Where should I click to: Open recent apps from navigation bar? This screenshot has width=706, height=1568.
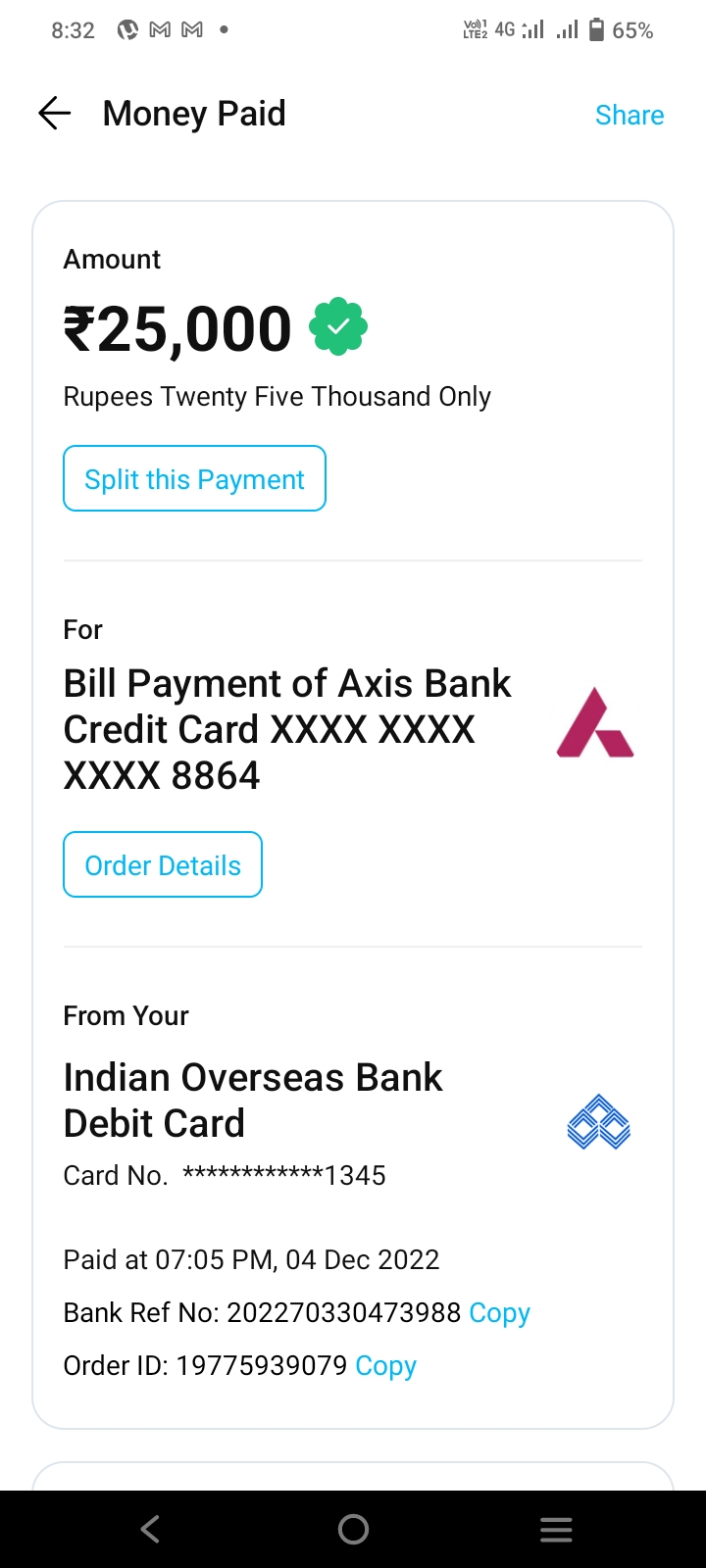(x=556, y=1529)
